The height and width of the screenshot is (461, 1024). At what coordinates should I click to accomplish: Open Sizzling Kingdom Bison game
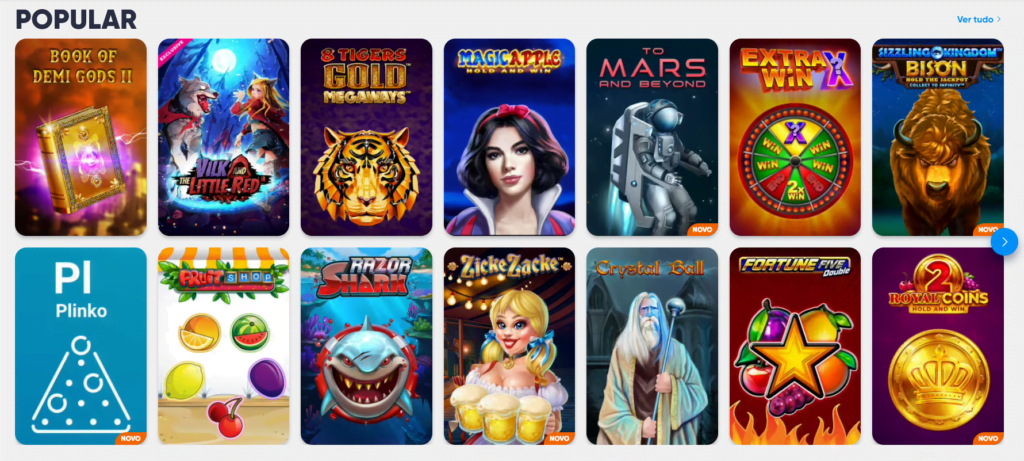click(937, 137)
